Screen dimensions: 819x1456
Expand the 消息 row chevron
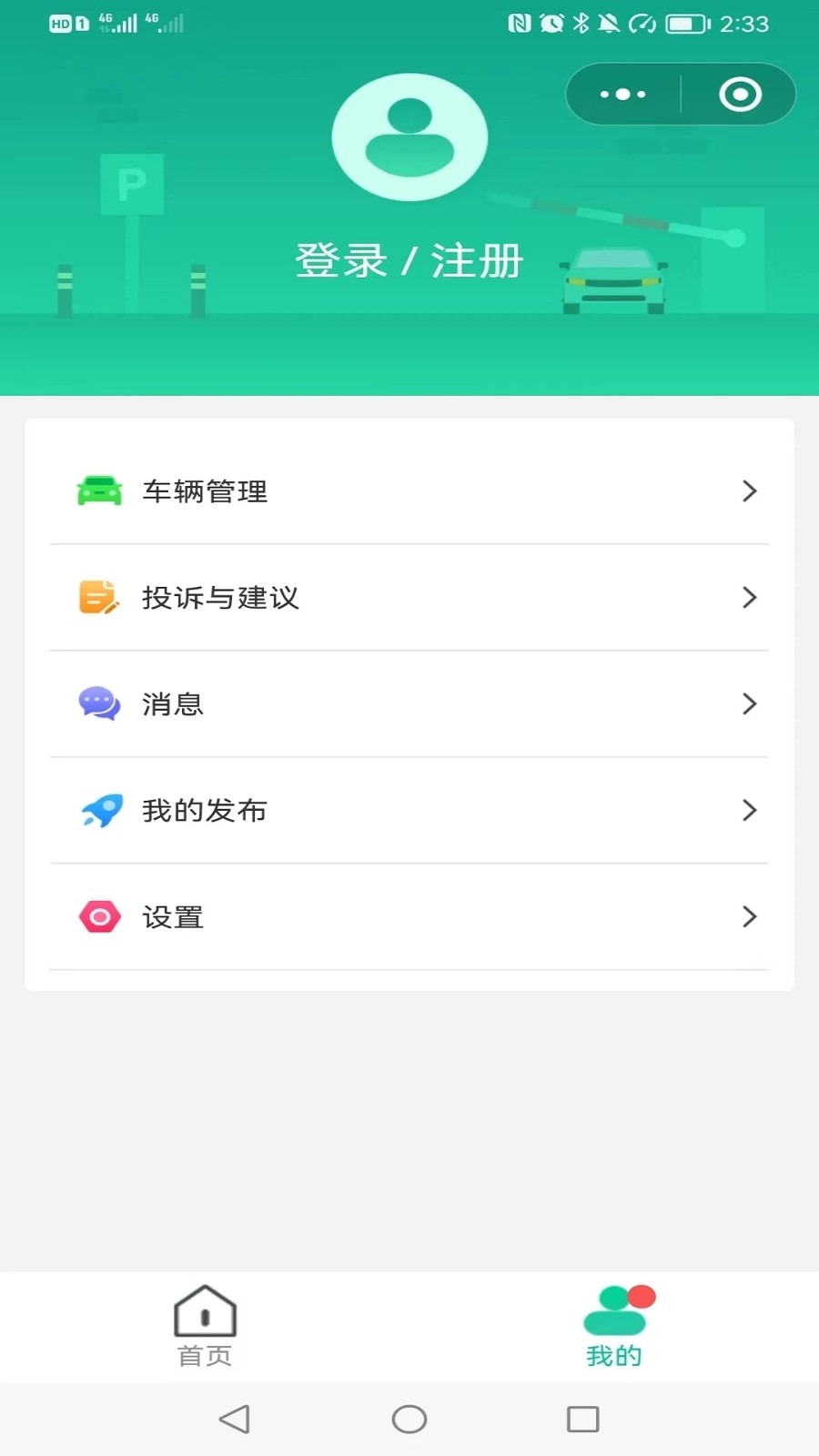pos(749,703)
